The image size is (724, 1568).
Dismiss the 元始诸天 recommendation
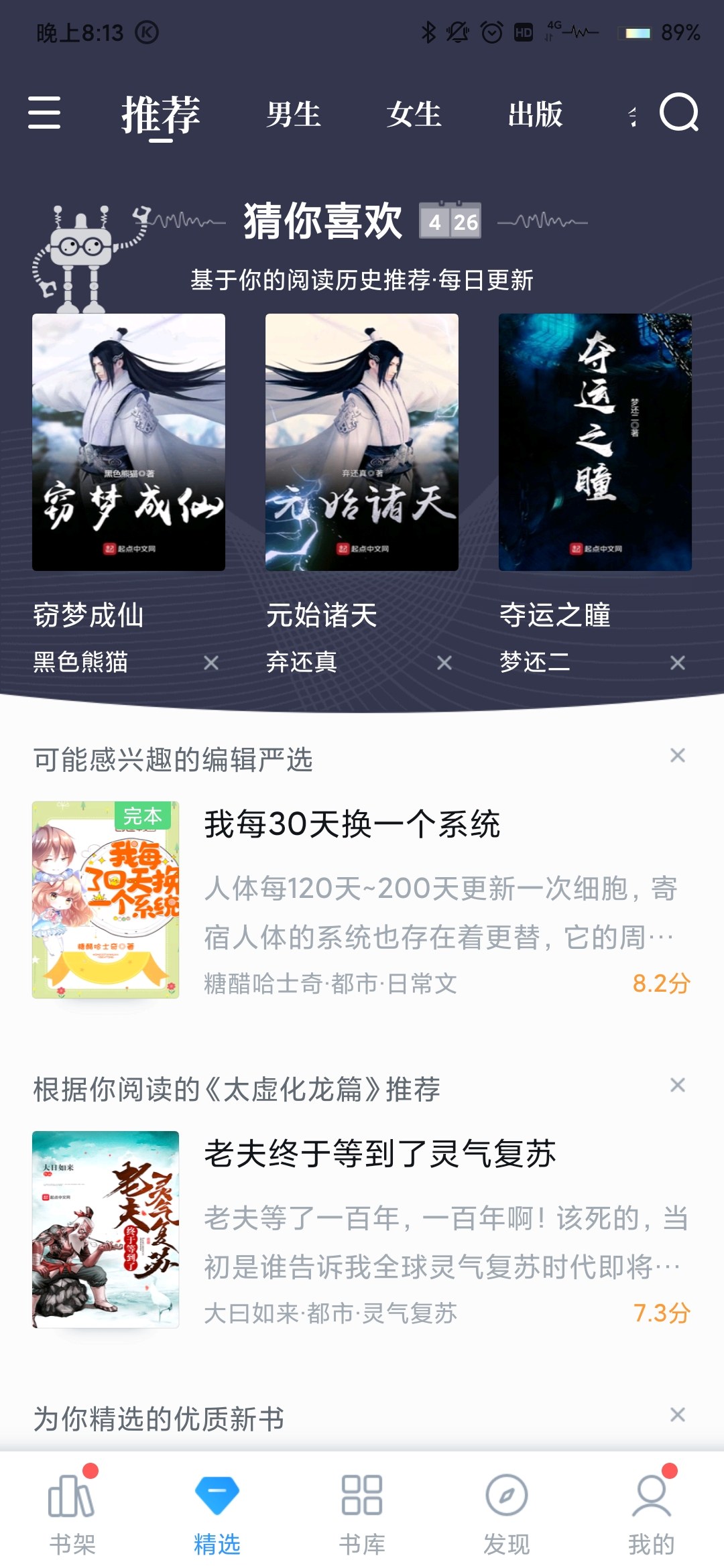444,663
